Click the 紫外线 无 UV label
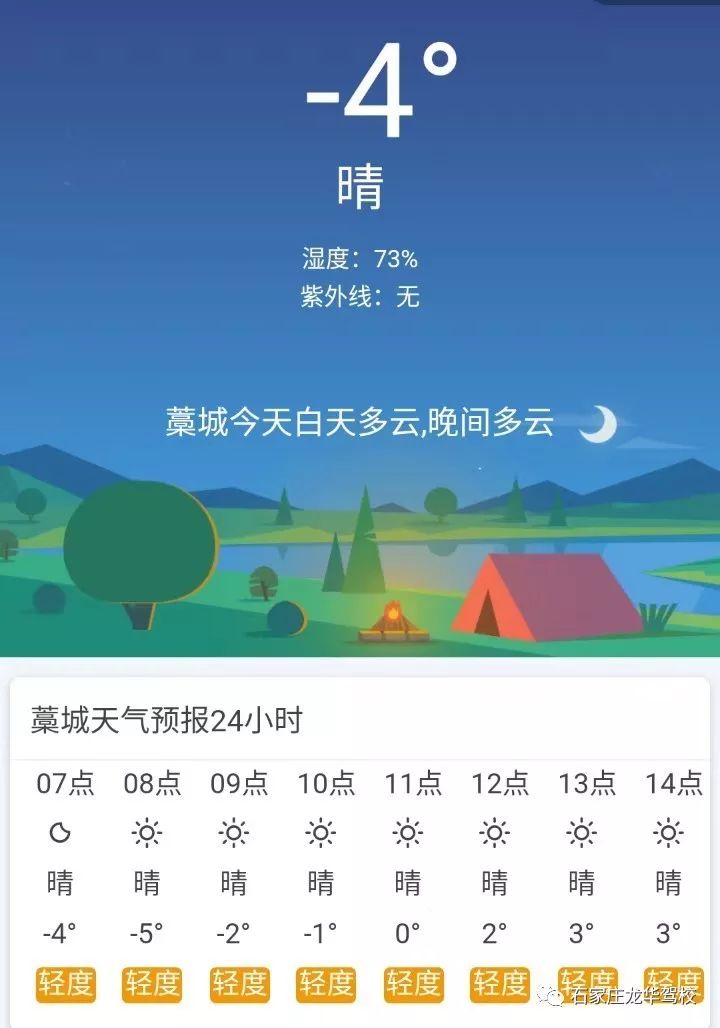Screen dimensions: 720x1028 (x=361, y=296)
